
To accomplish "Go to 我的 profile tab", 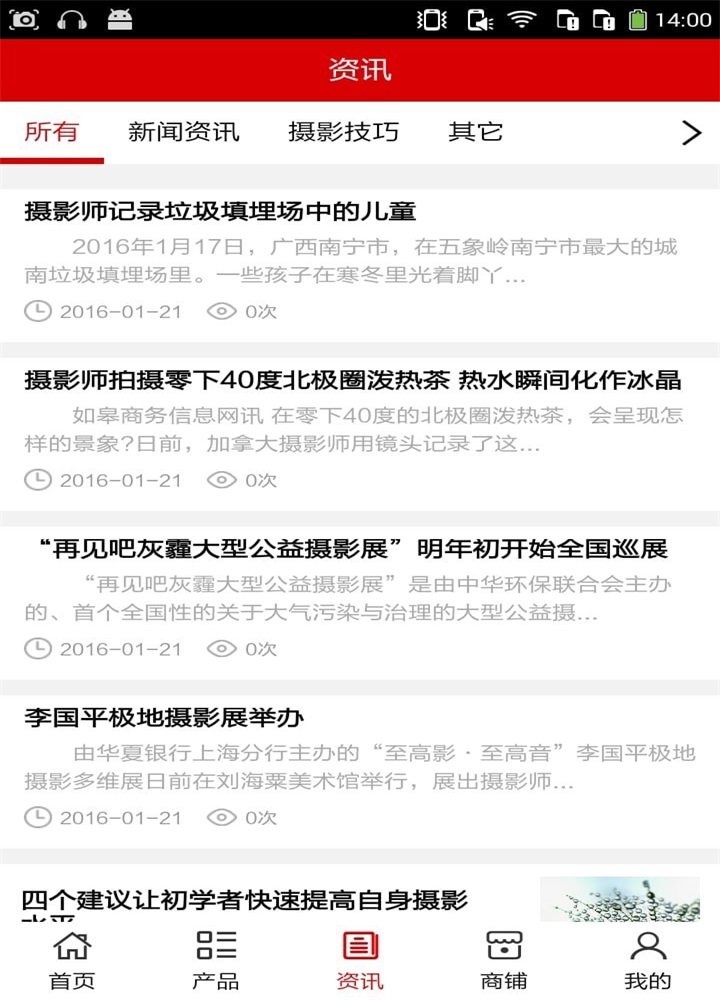I will coord(648,959).
